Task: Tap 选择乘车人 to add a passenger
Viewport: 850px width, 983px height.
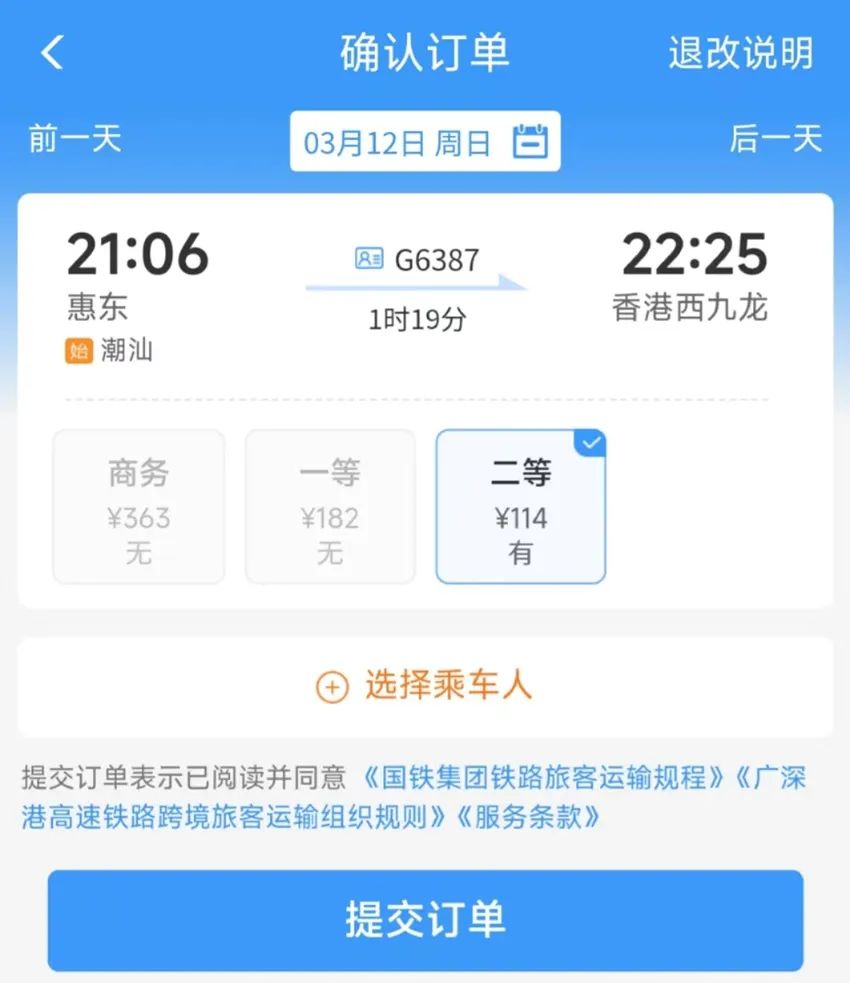Action: click(450, 687)
